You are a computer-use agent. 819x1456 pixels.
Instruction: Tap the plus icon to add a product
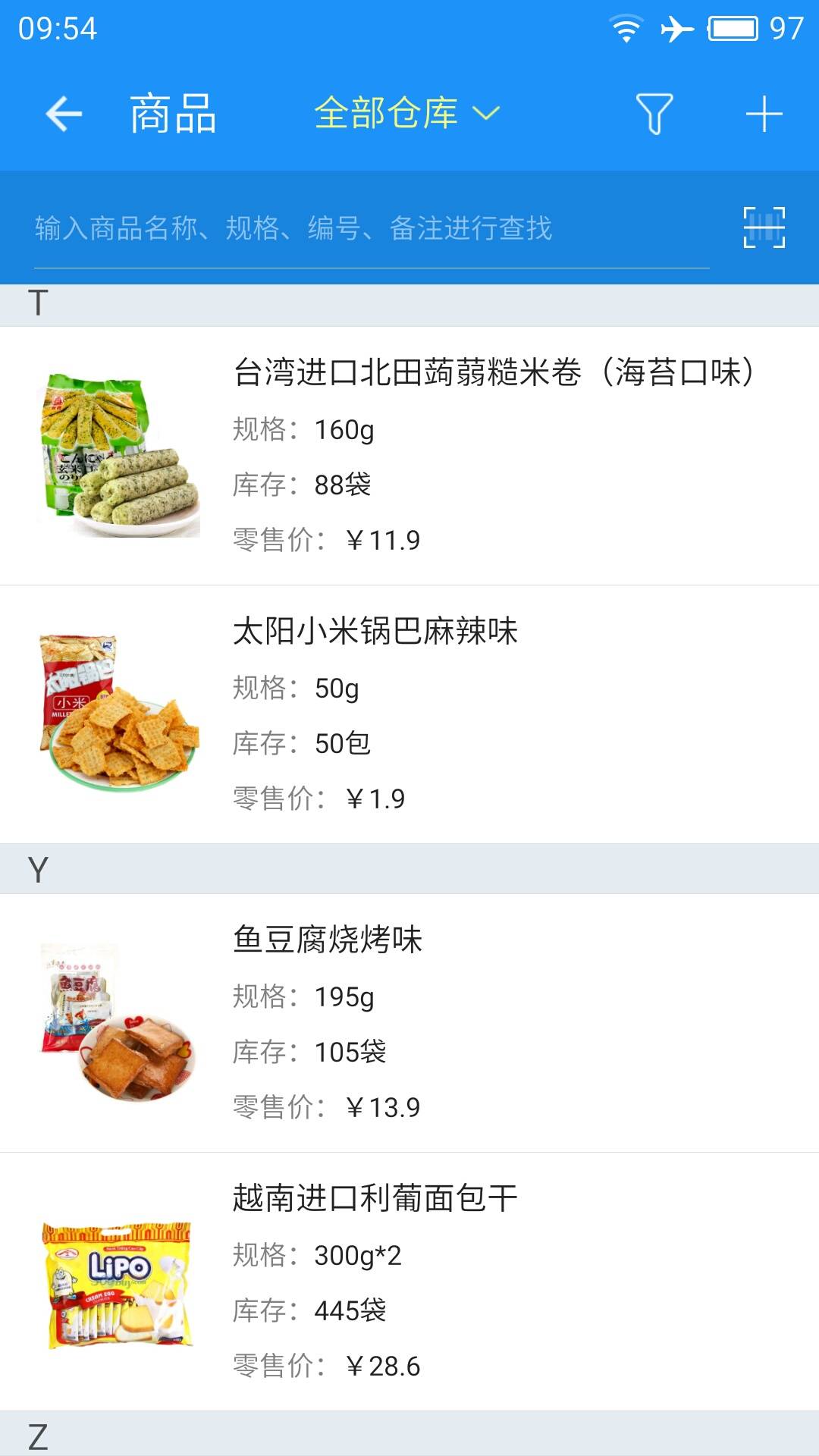pos(764,114)
